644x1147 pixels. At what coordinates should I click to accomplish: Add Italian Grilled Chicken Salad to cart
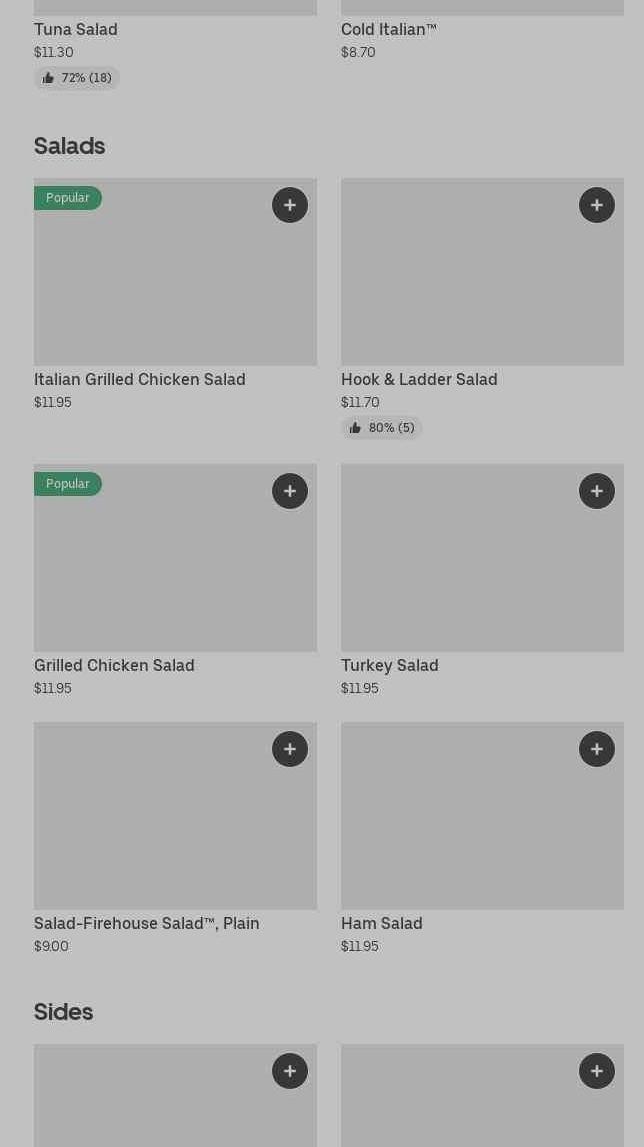(x=290, y=205)
